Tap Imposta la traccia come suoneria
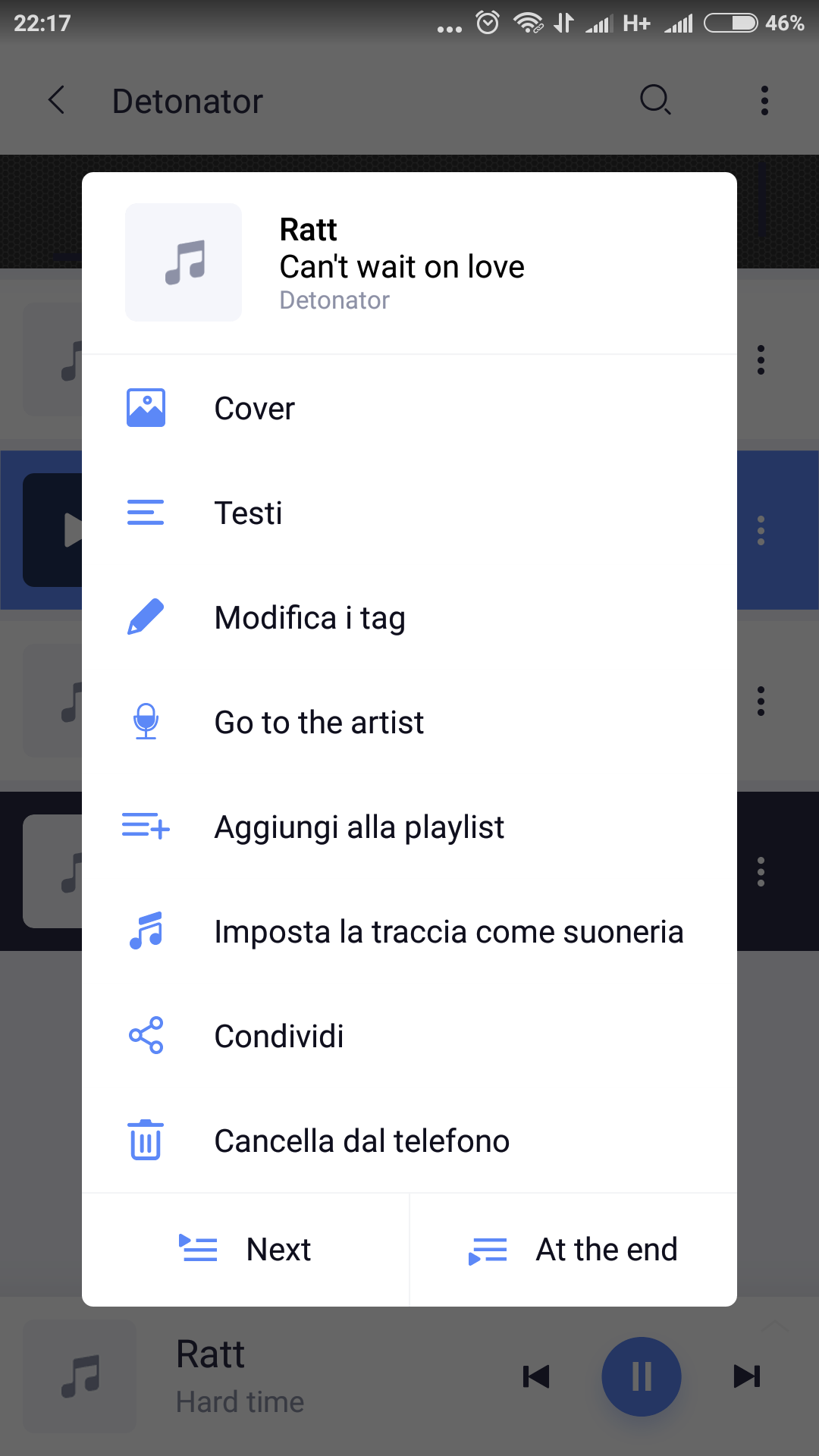The image size is (819, 1456). point(409,931)
